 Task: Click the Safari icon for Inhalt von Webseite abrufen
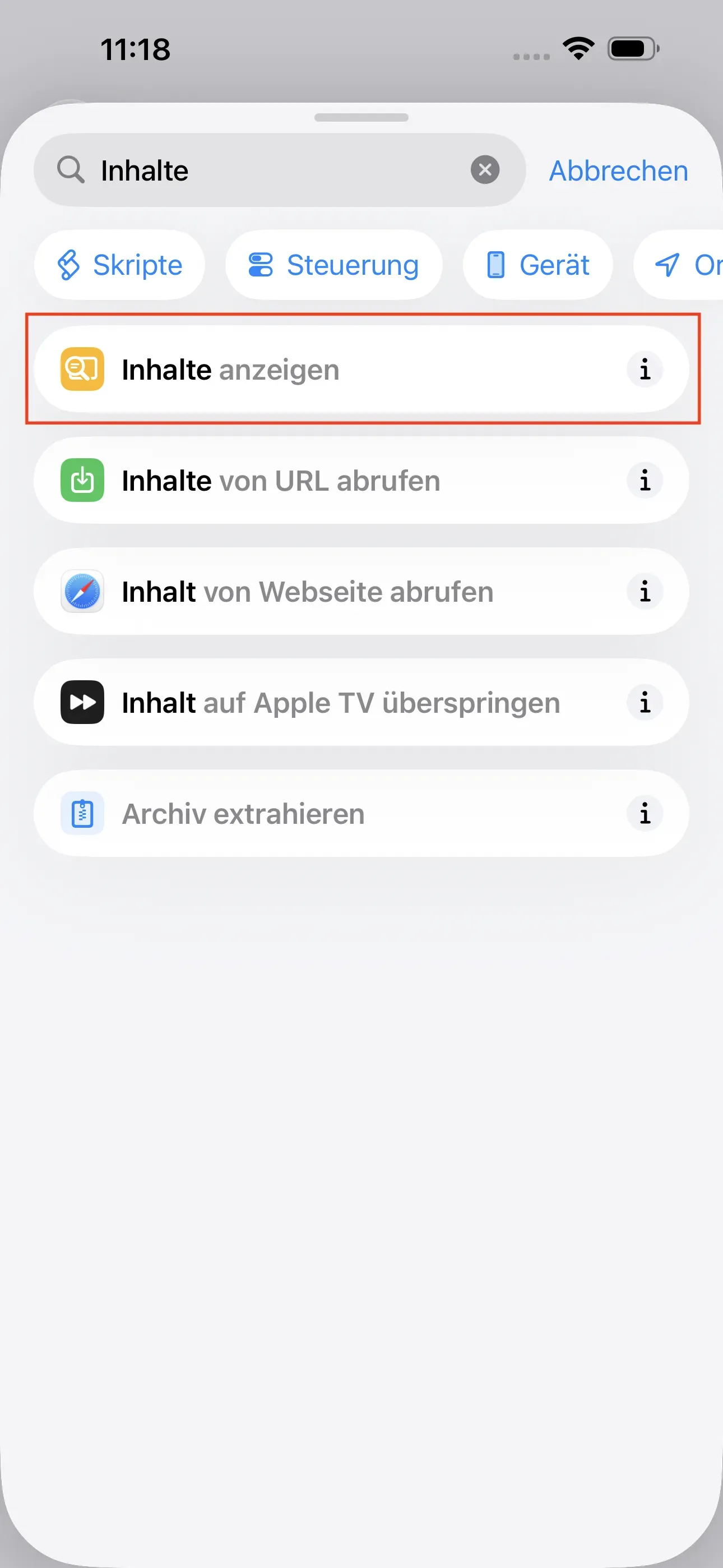pos(82,591)
